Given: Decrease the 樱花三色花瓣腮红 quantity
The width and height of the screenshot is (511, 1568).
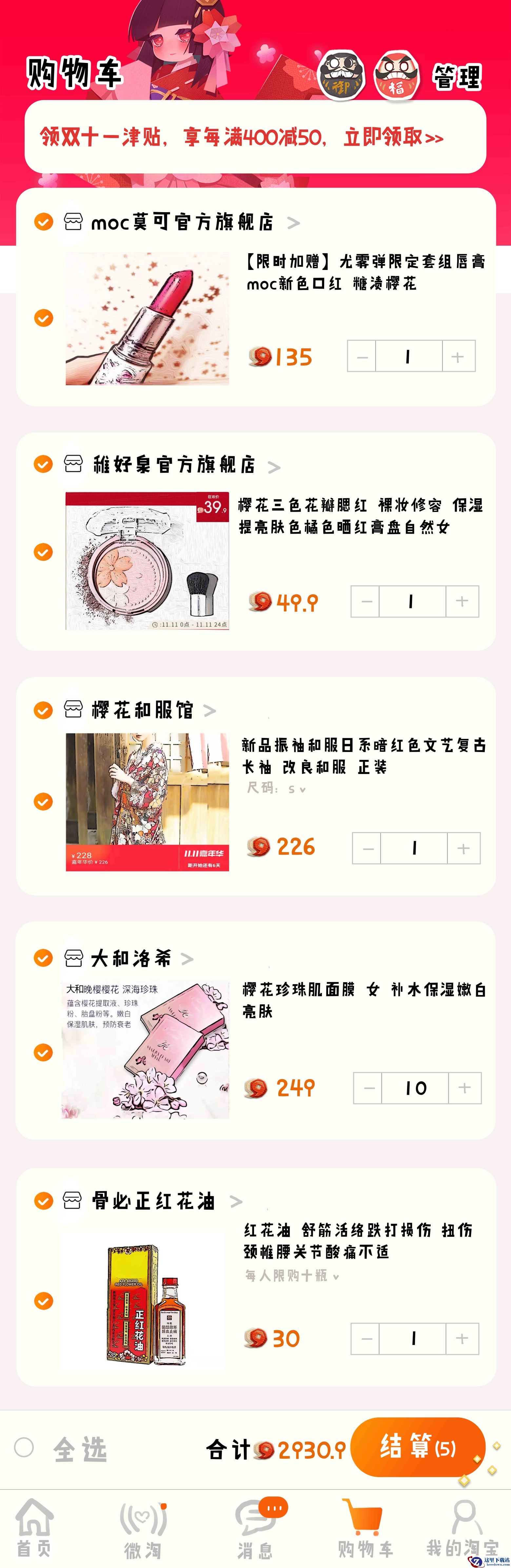Looking at the screenshot, I should 366,601.
